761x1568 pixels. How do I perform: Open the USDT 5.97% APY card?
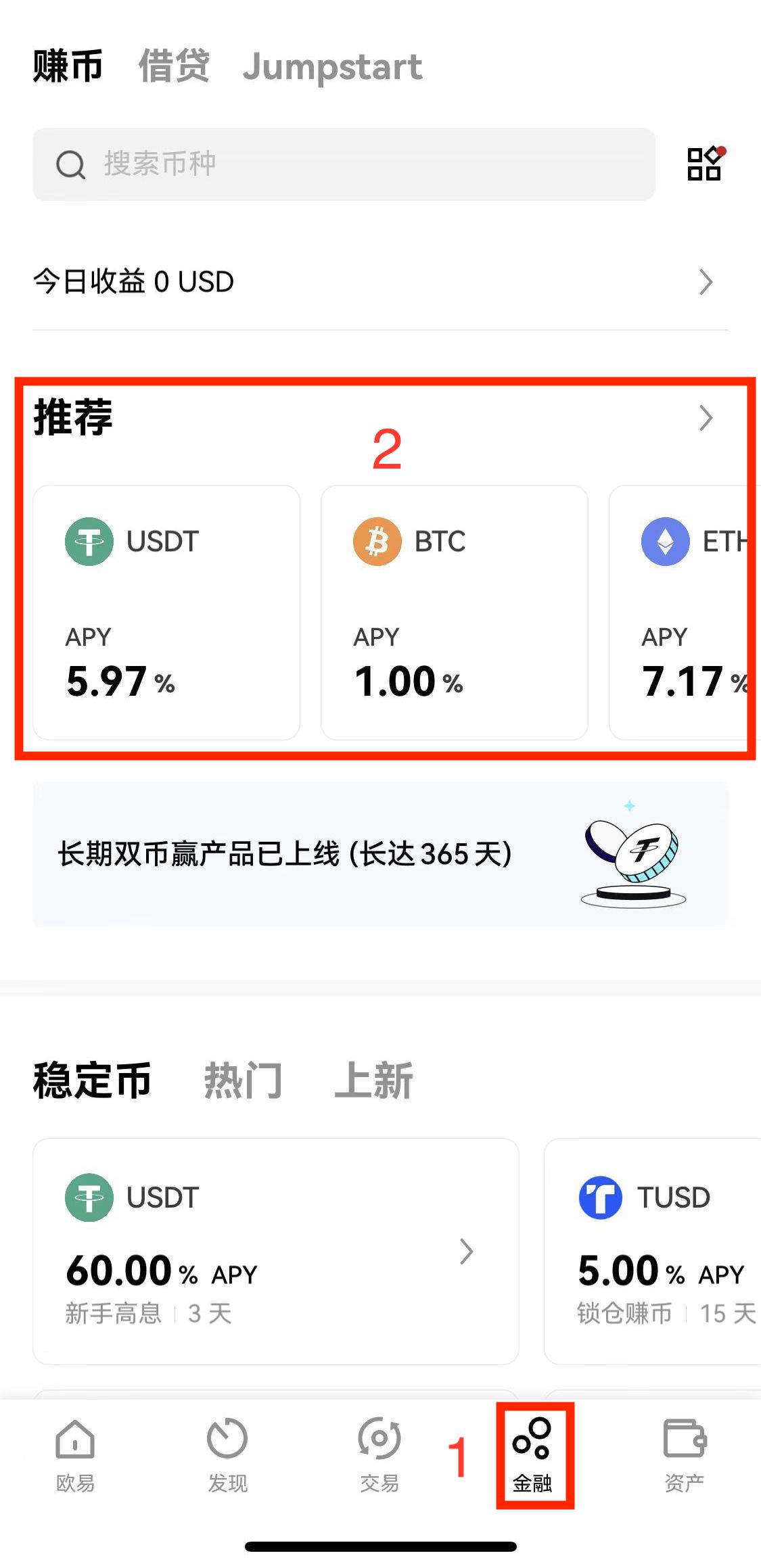tap(166, 612)
